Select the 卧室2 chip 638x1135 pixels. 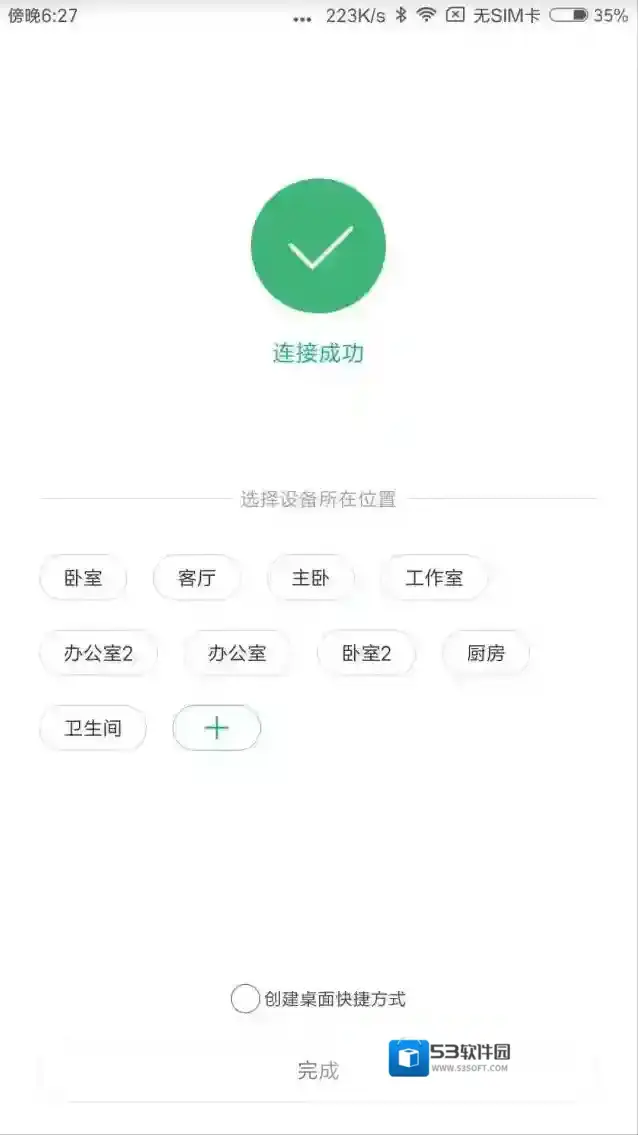point(366,654)
